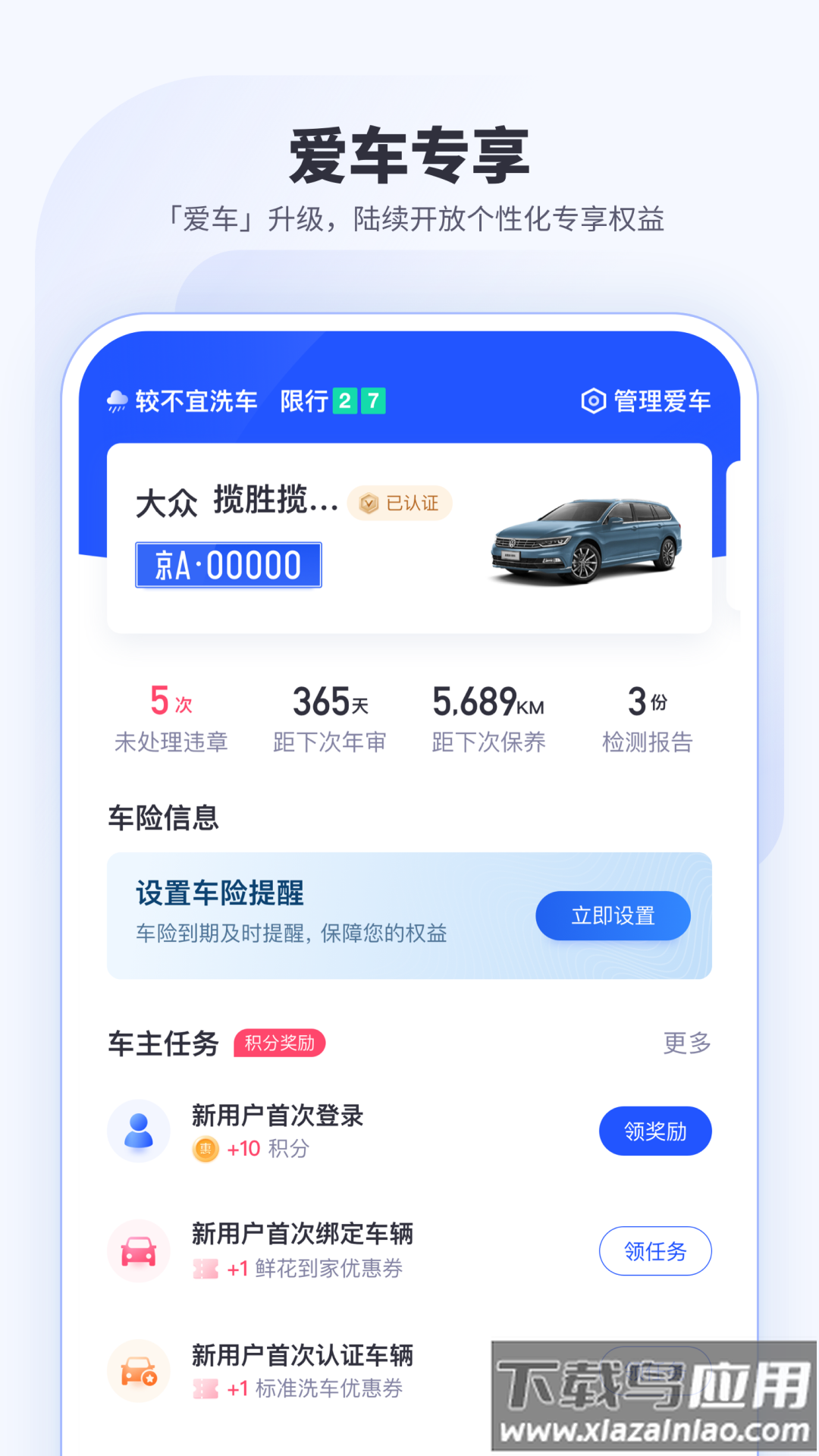Viewport: 819px width, 1456px height.
Task: Open 管理爱车 via the gear icon
Action: coord(595,401)
